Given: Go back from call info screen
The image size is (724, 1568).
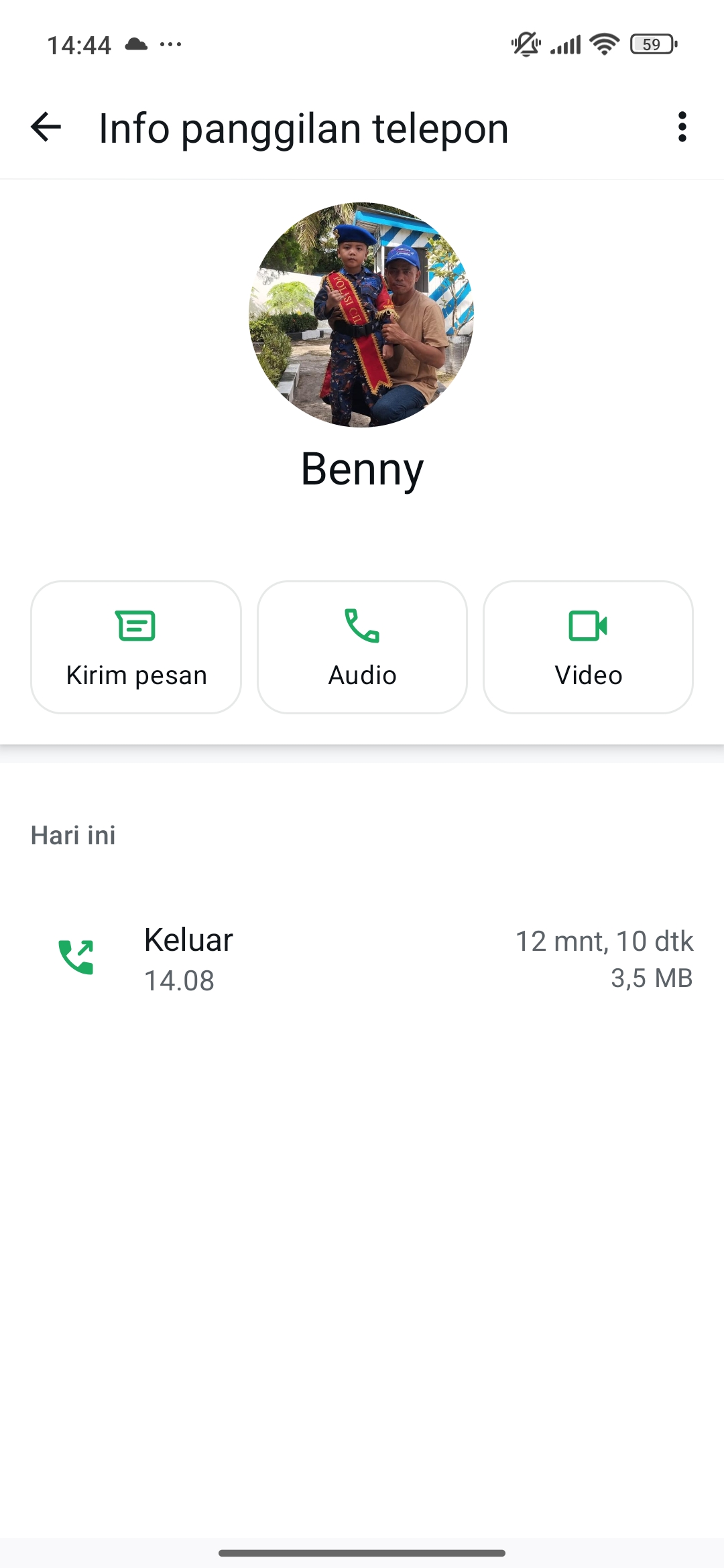Looking at the screenshot, I should pyautogui.click(x=46, y=127).
